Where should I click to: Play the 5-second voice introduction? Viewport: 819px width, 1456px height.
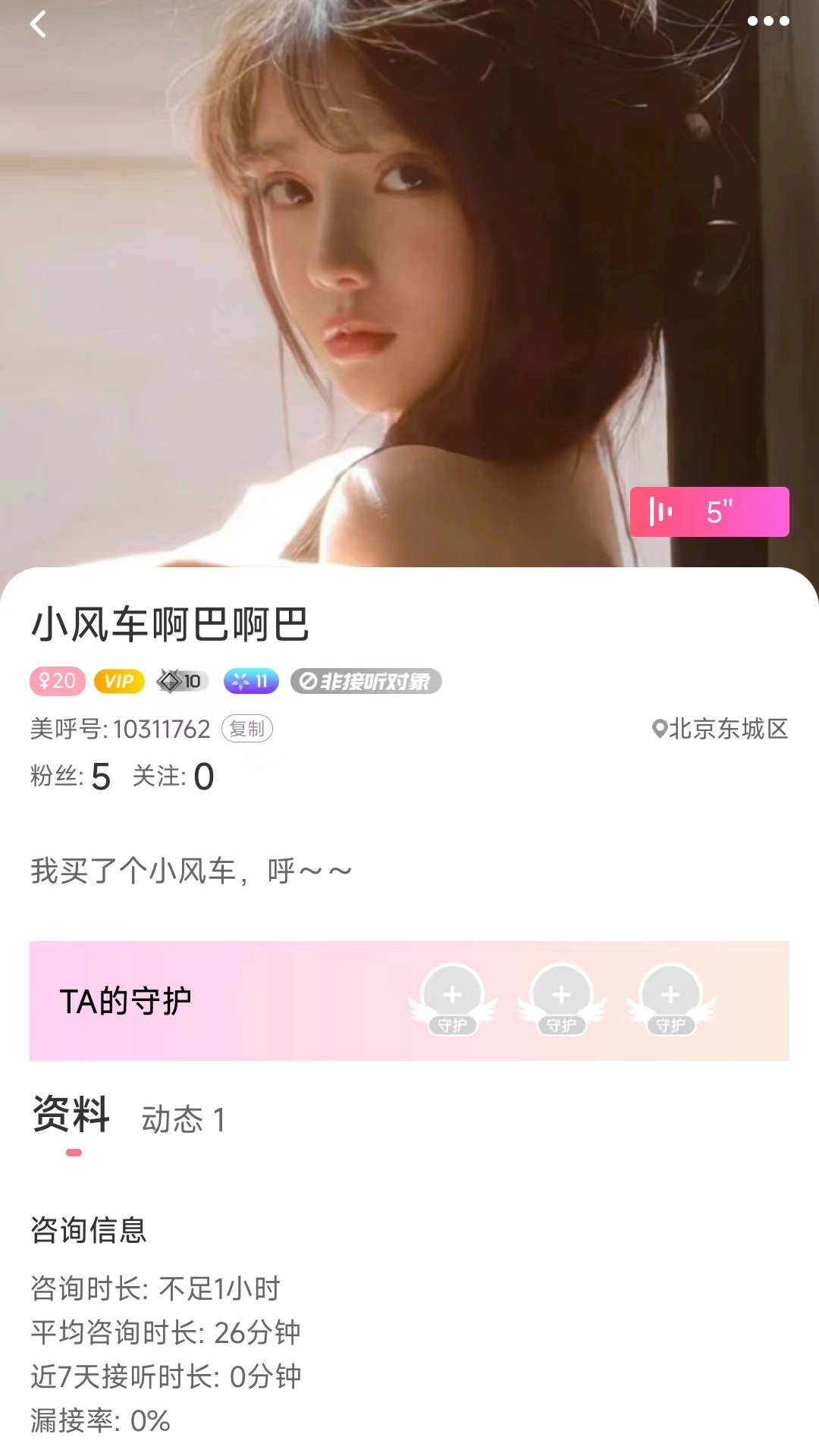(x=709, y=512)
